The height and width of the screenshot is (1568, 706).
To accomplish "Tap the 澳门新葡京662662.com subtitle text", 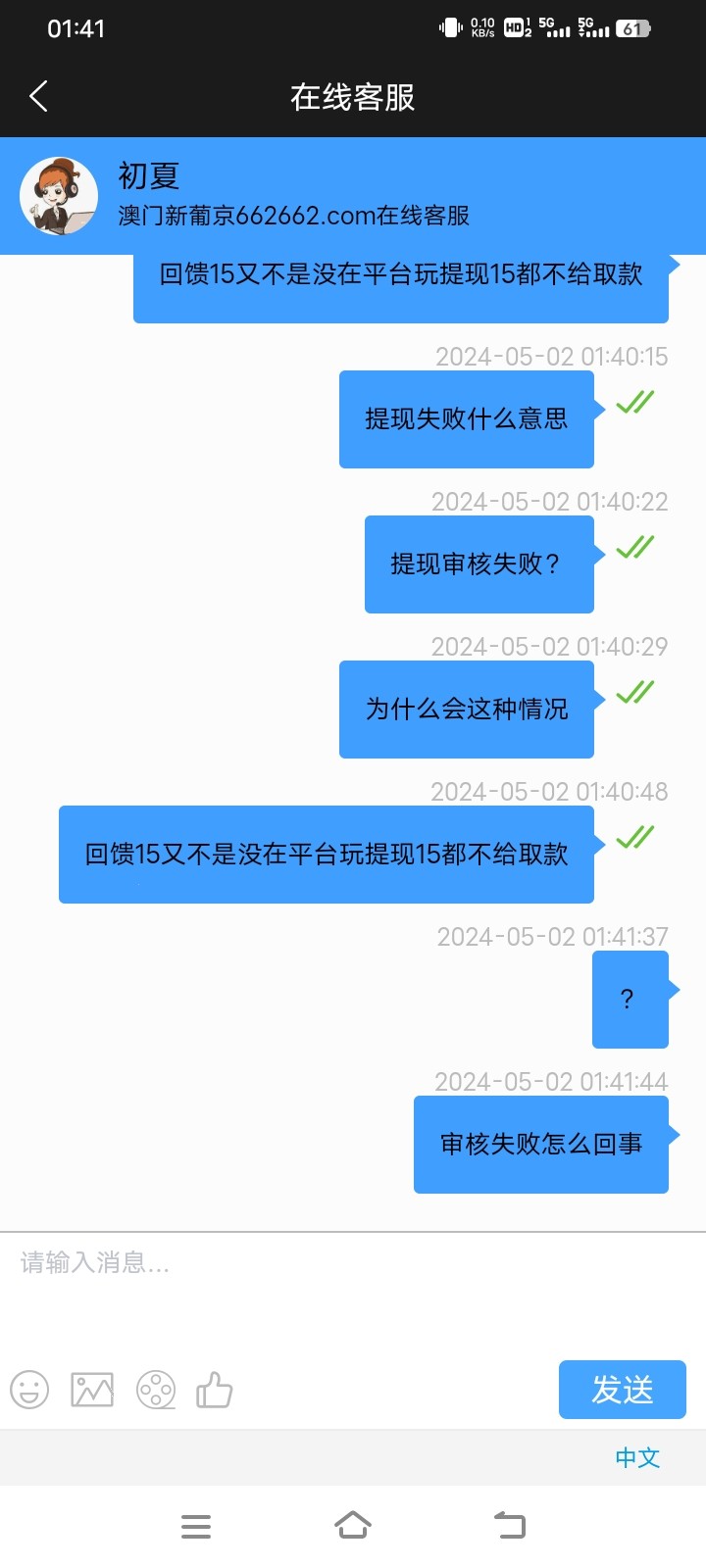I will (x=294, y=216).
